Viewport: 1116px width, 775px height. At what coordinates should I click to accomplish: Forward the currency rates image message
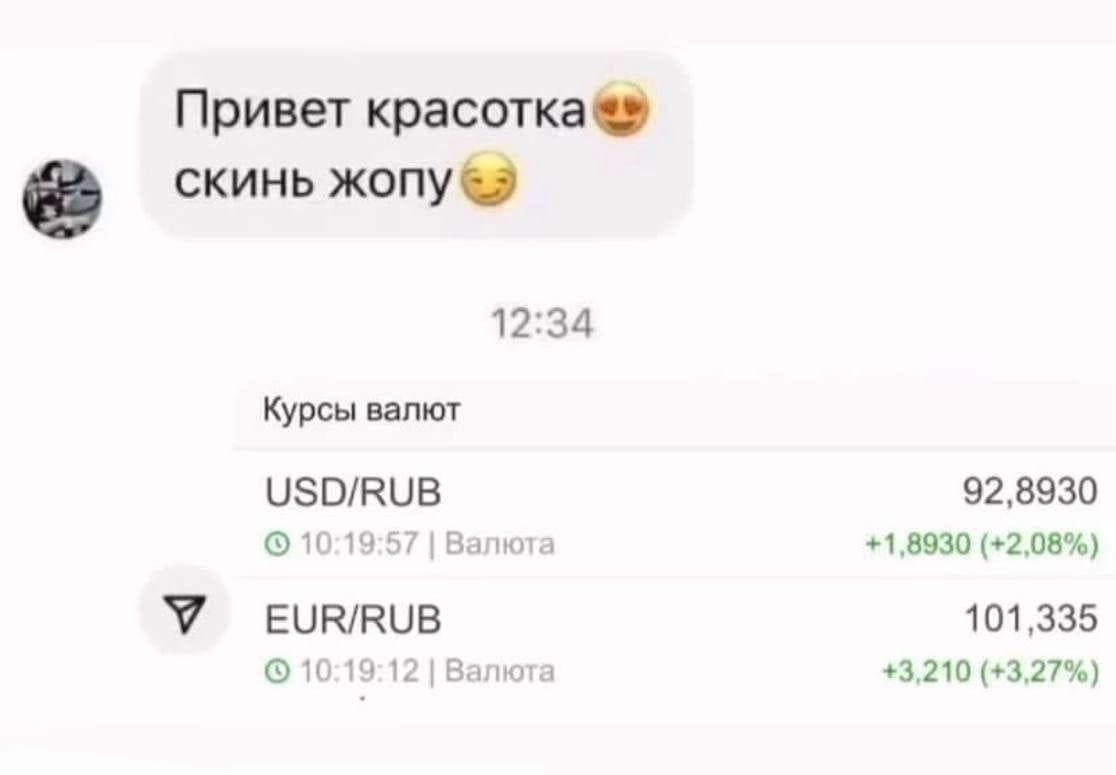tap(181, 609)
